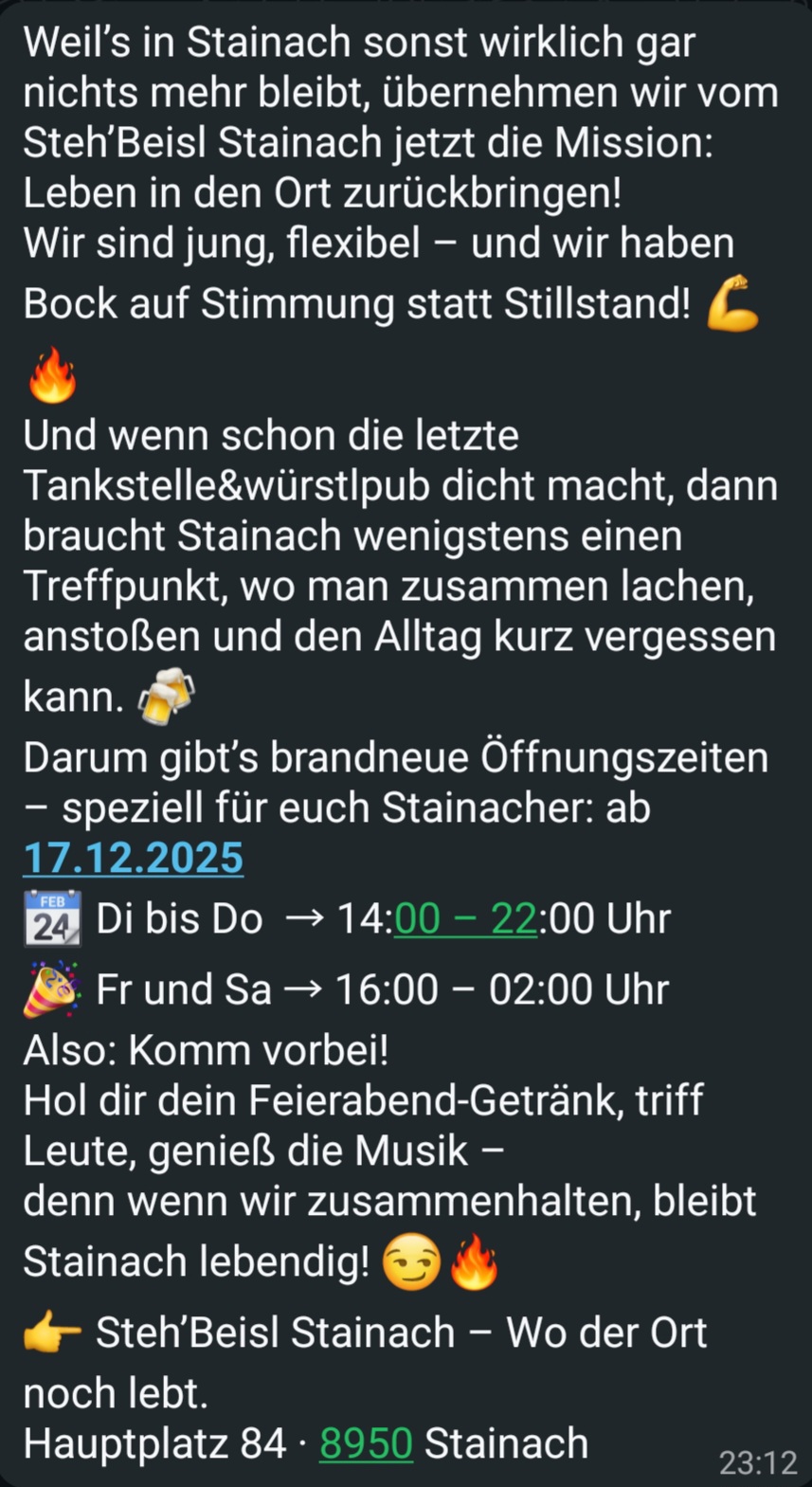Open the underlined '00 – 22' time link

tap(465, 918)
